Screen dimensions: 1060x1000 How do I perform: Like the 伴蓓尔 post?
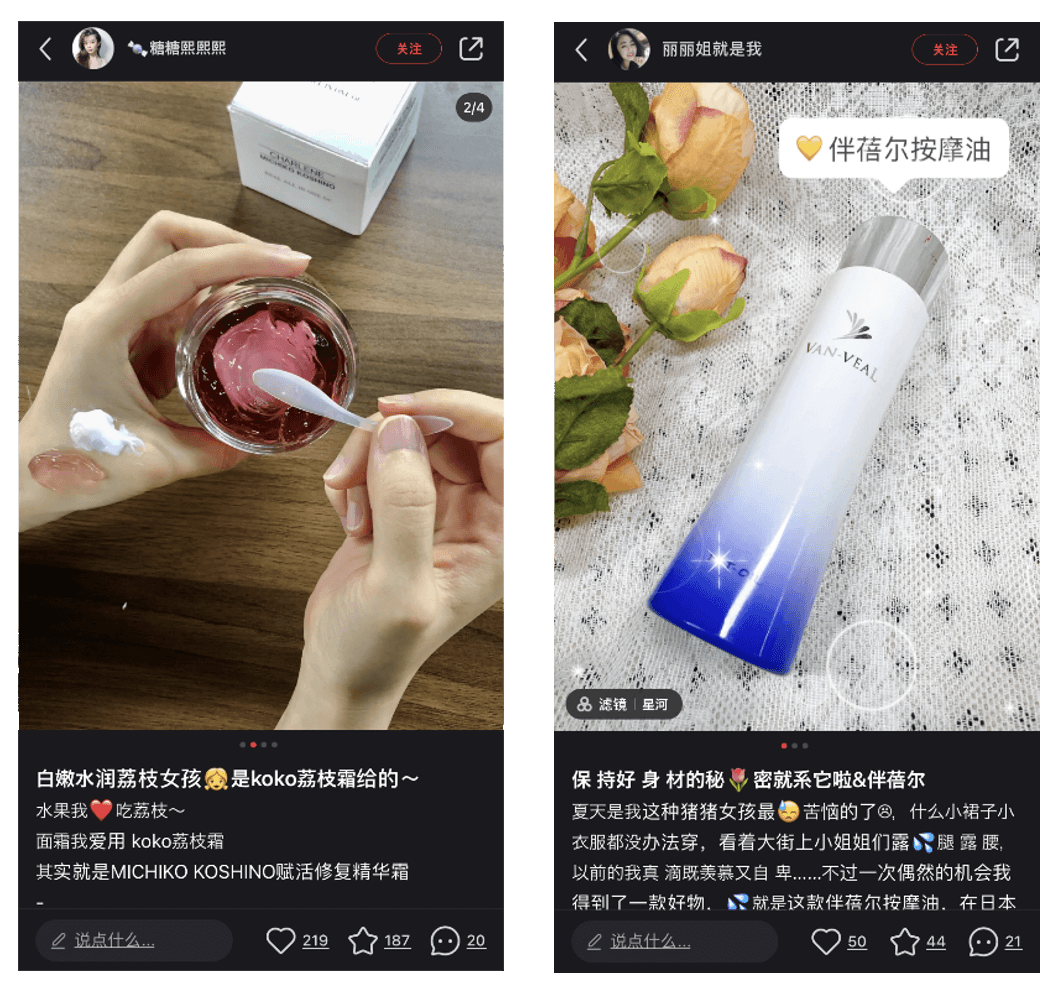[x=825, y=941]
